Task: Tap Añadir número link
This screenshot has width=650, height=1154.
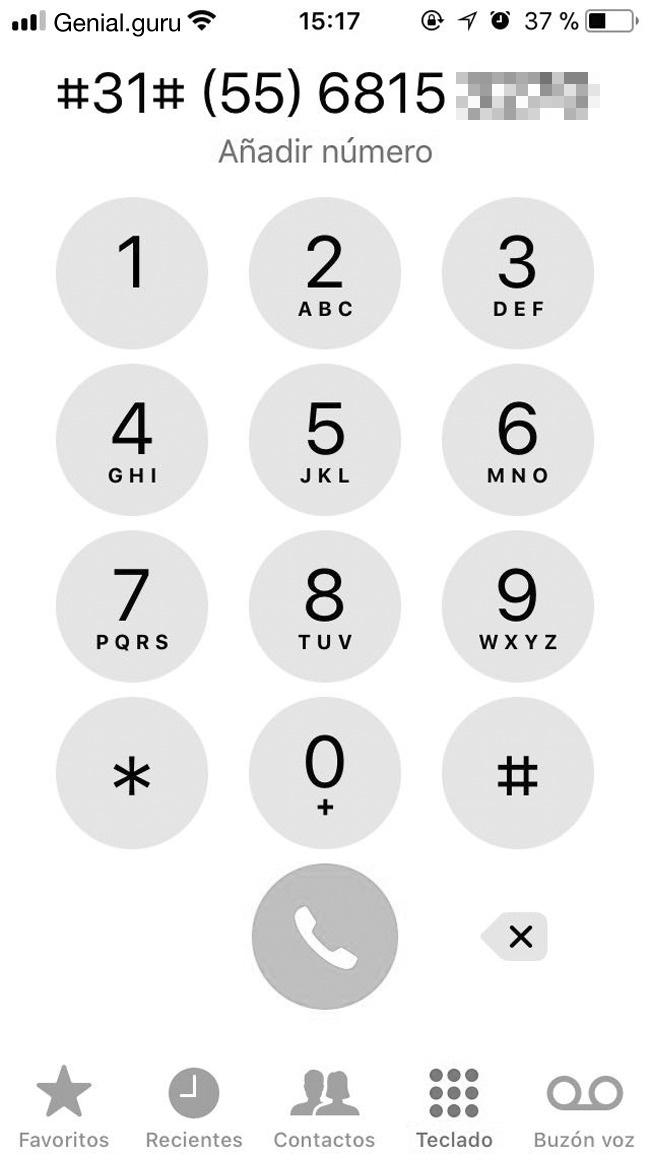Action: 325,152
